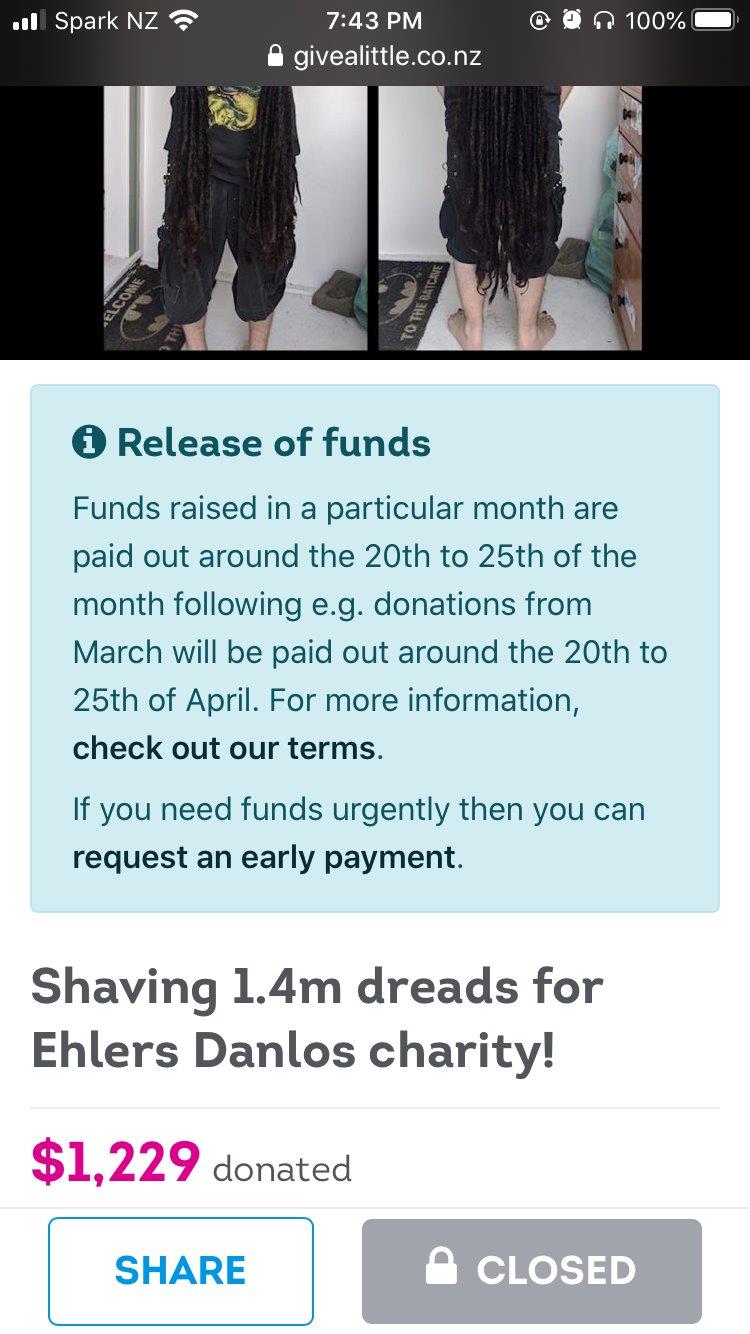The height and width of the screenshot is (1334, 750).
Task: Tap the SHARE button
Action: pyautogui.click(x=181, y=1270)
